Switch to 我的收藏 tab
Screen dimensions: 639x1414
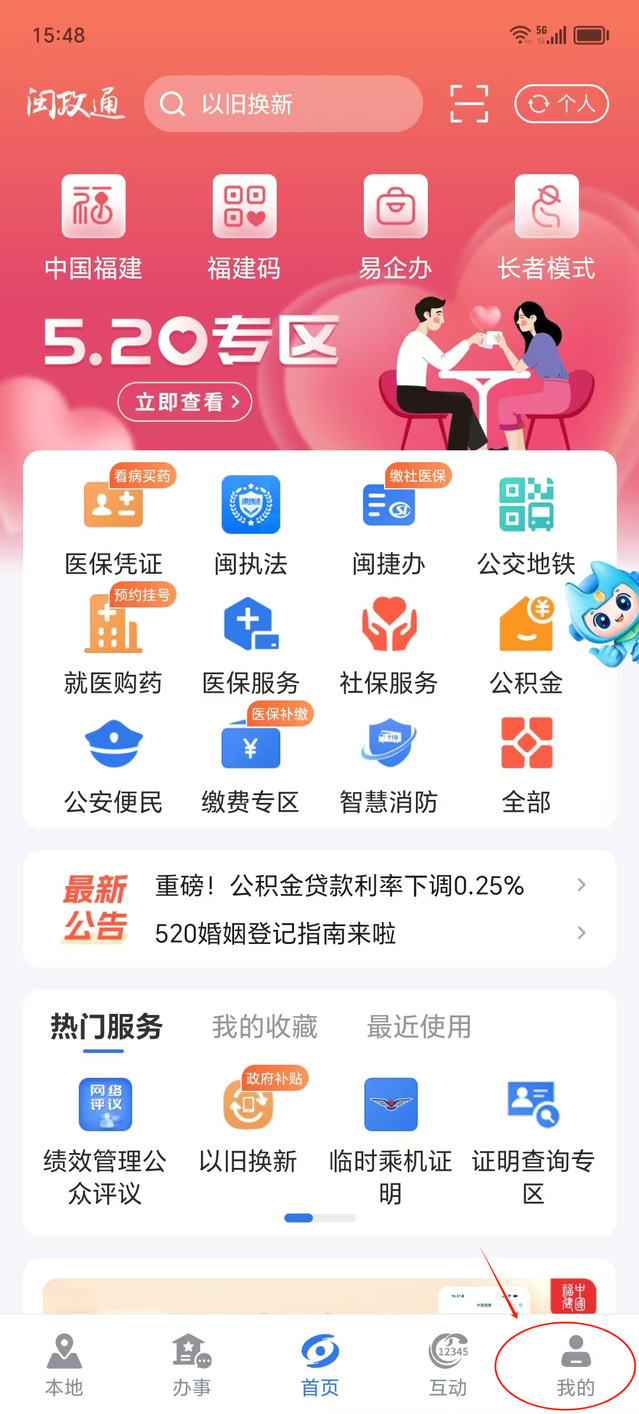click(x=264, y=1026)
